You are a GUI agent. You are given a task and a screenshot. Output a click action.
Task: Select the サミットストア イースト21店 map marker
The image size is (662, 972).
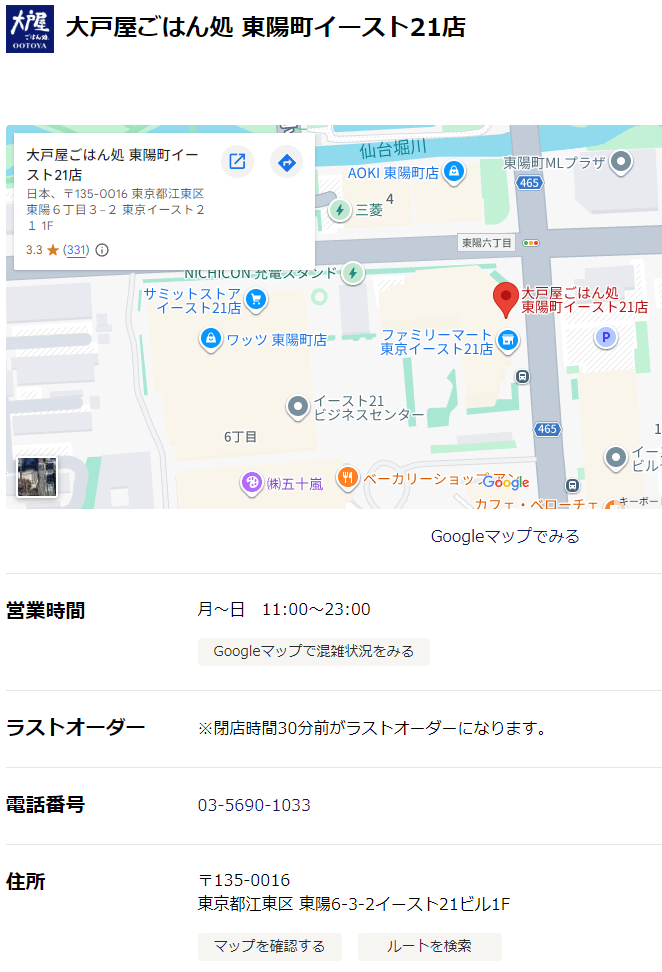tap(256, 298)
